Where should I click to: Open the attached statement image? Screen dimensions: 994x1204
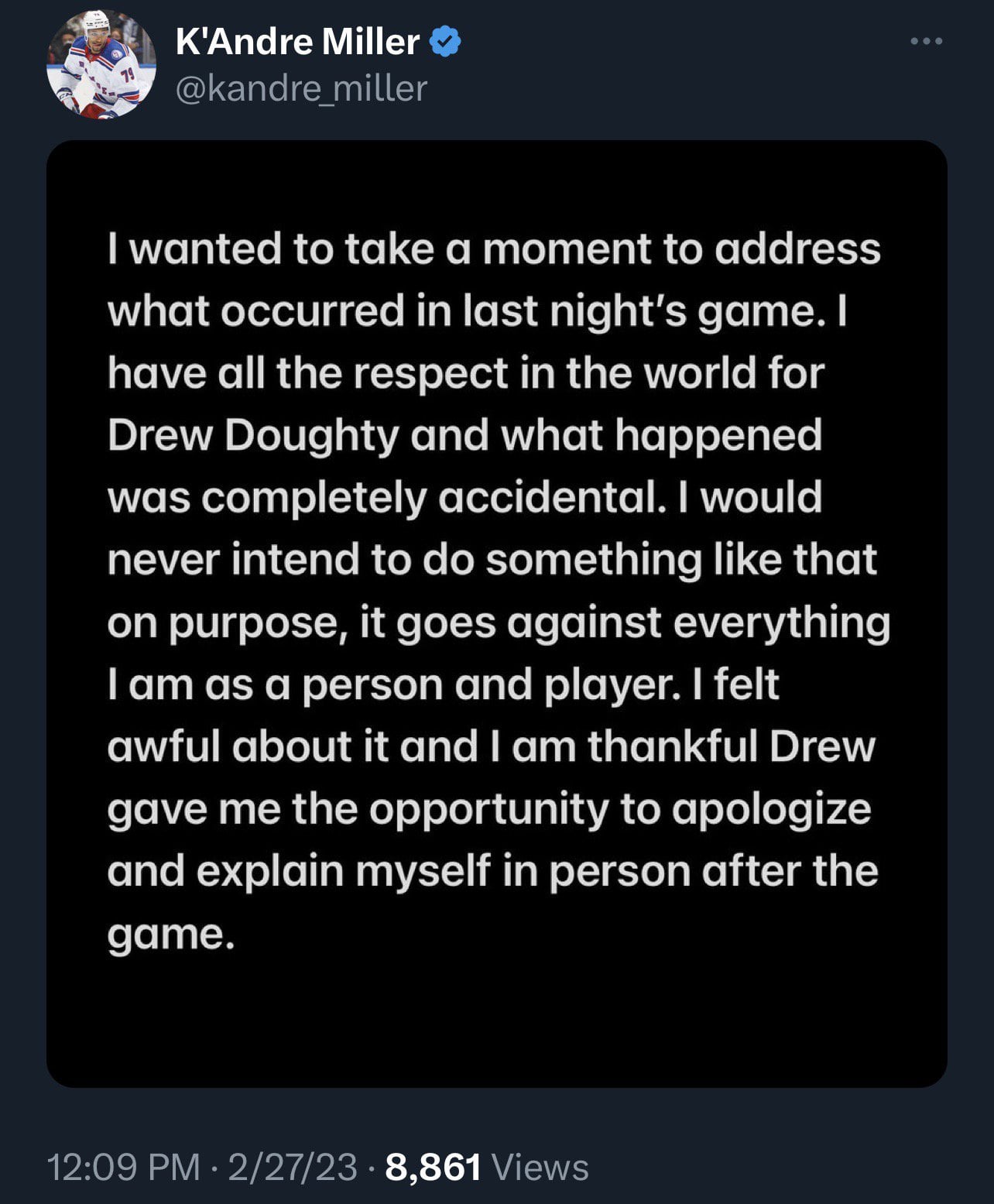point(496,613)
